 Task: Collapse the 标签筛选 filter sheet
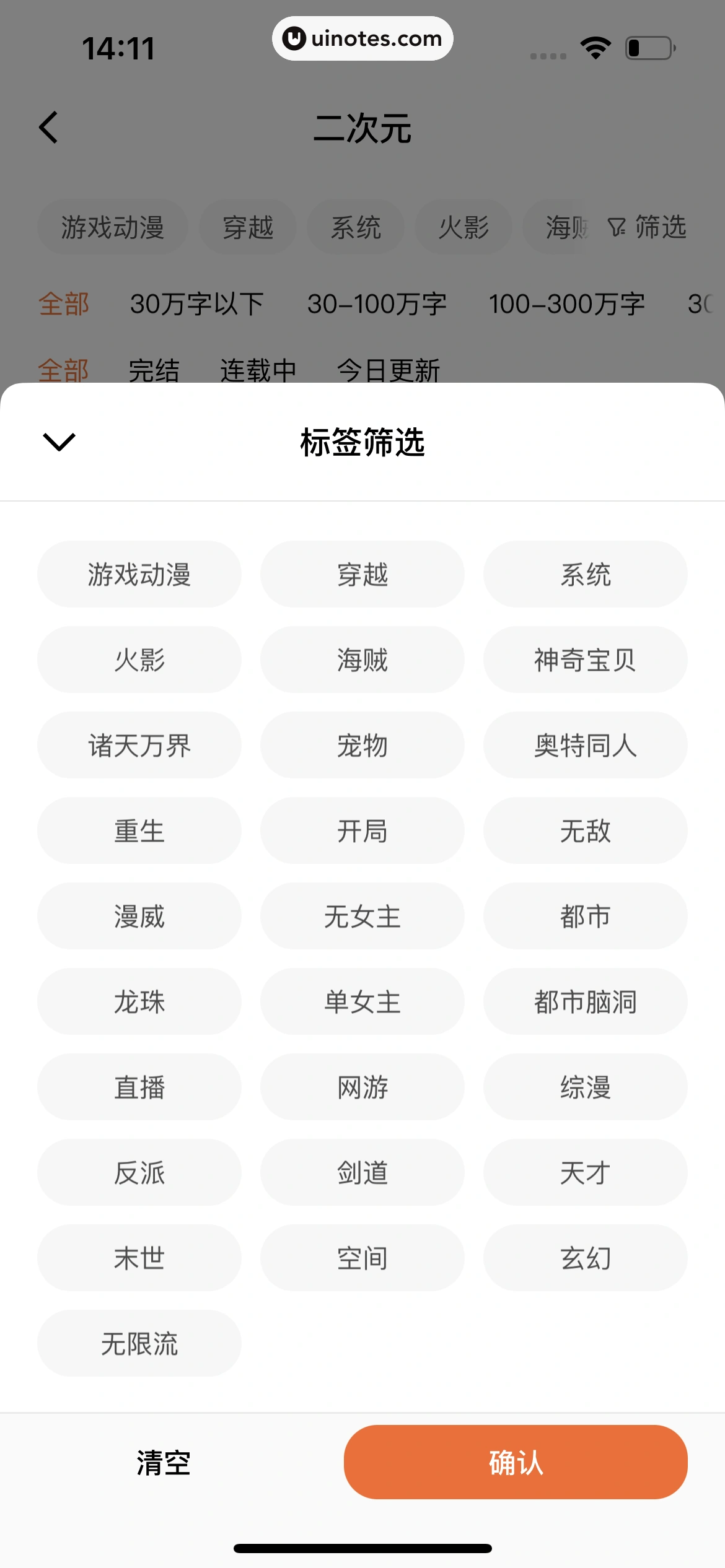pyautogui.click(x=59, y=442)
